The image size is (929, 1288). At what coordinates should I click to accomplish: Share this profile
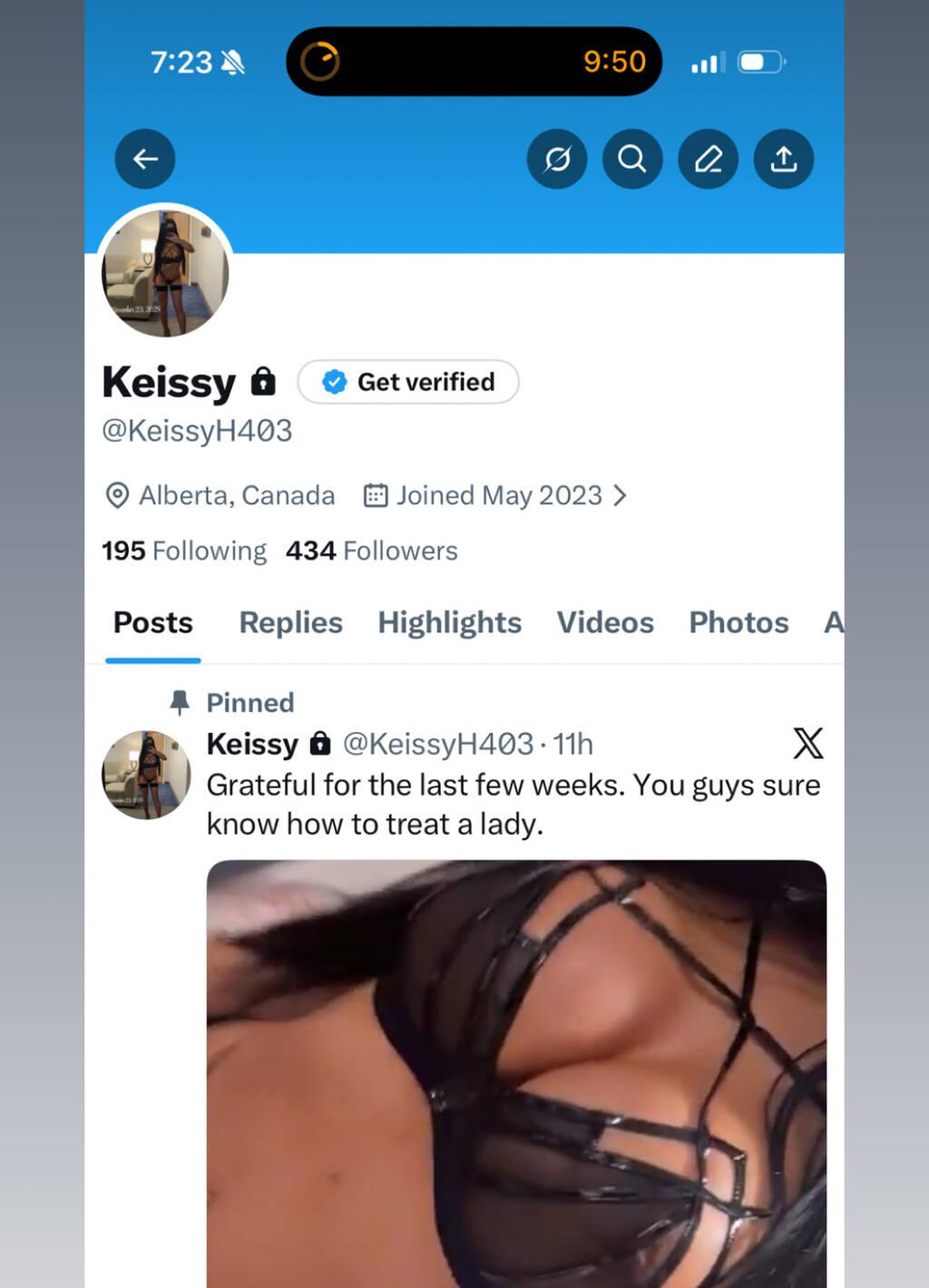tap(784, 159)
